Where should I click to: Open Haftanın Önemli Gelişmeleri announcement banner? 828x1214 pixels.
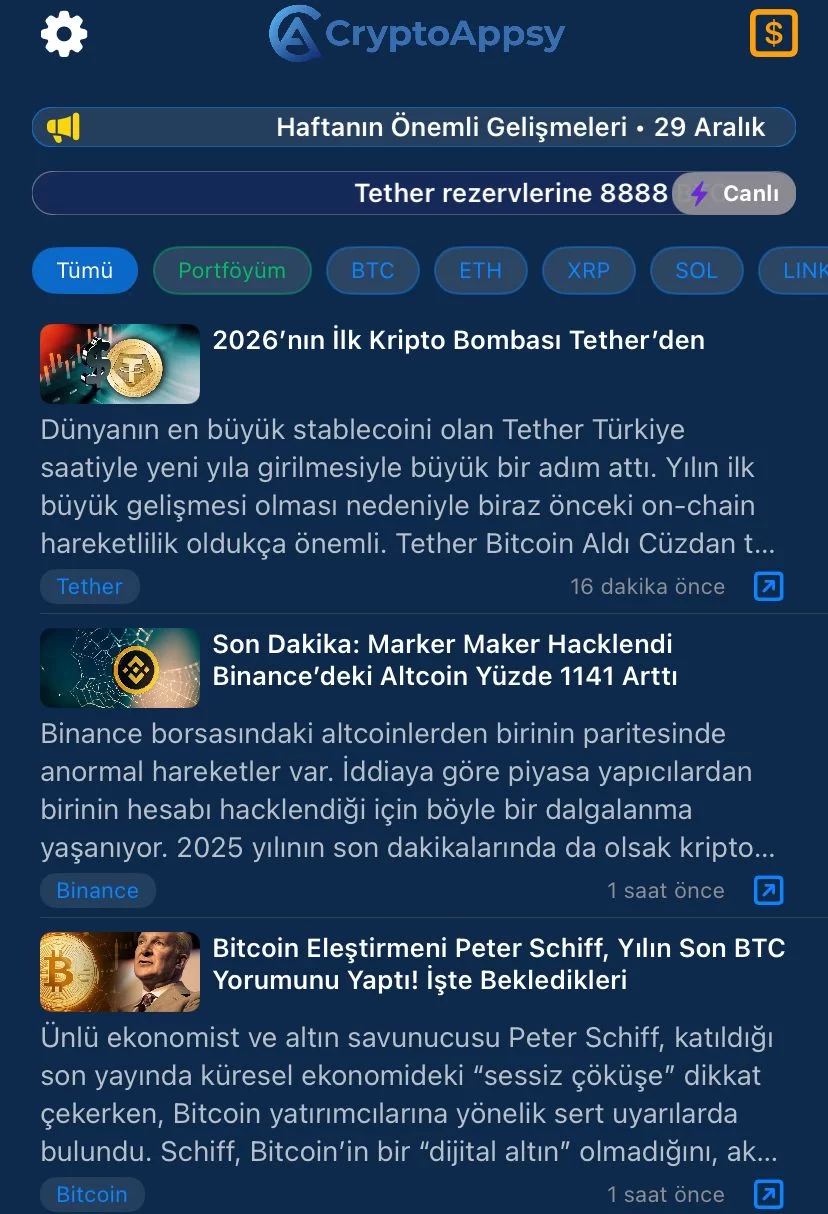pyautogui.click(x=413, y=128)
